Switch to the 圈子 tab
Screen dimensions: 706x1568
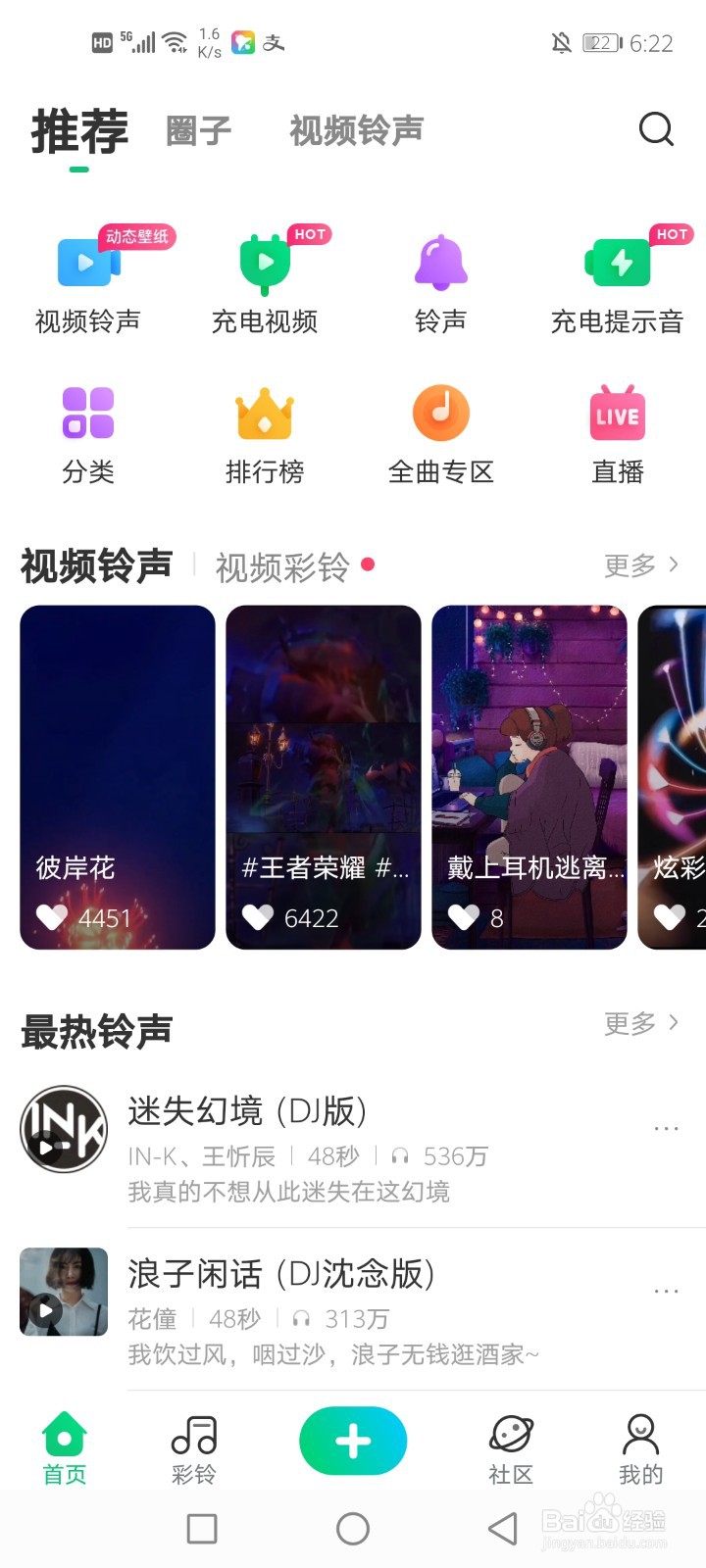(199, 129)
